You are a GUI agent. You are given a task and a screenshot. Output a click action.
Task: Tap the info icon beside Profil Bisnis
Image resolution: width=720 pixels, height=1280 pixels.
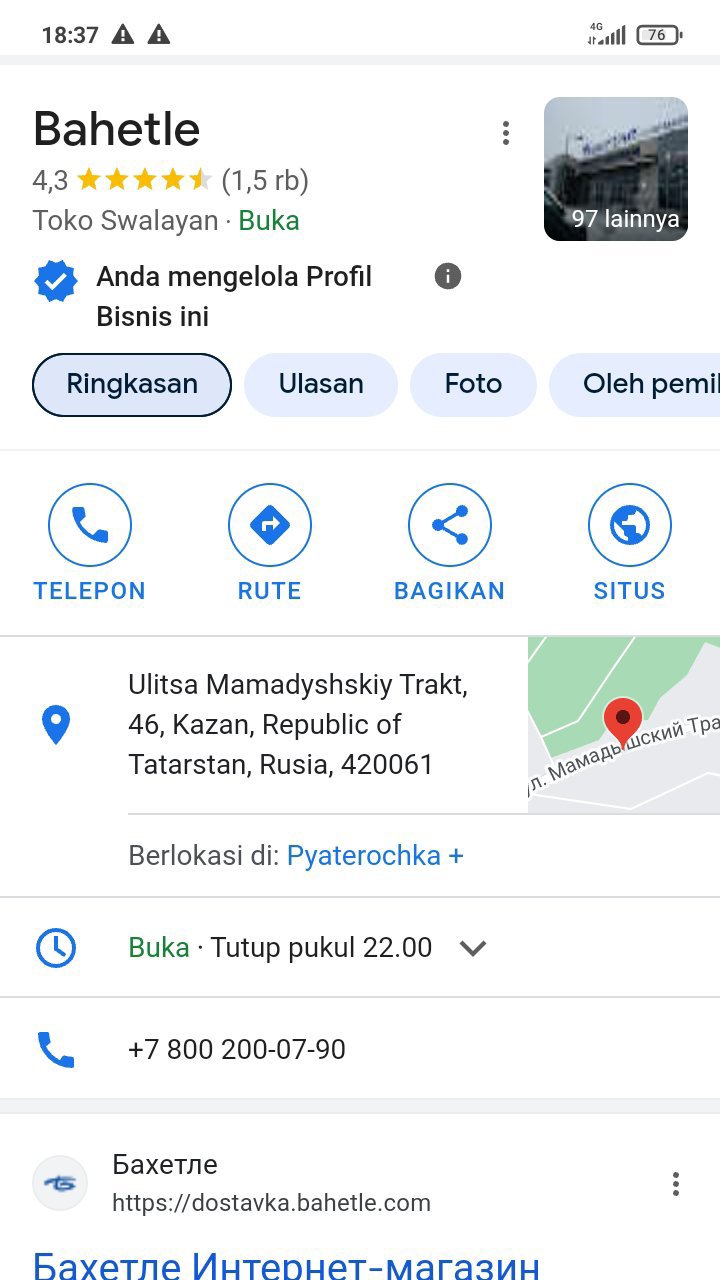point(448,276)
